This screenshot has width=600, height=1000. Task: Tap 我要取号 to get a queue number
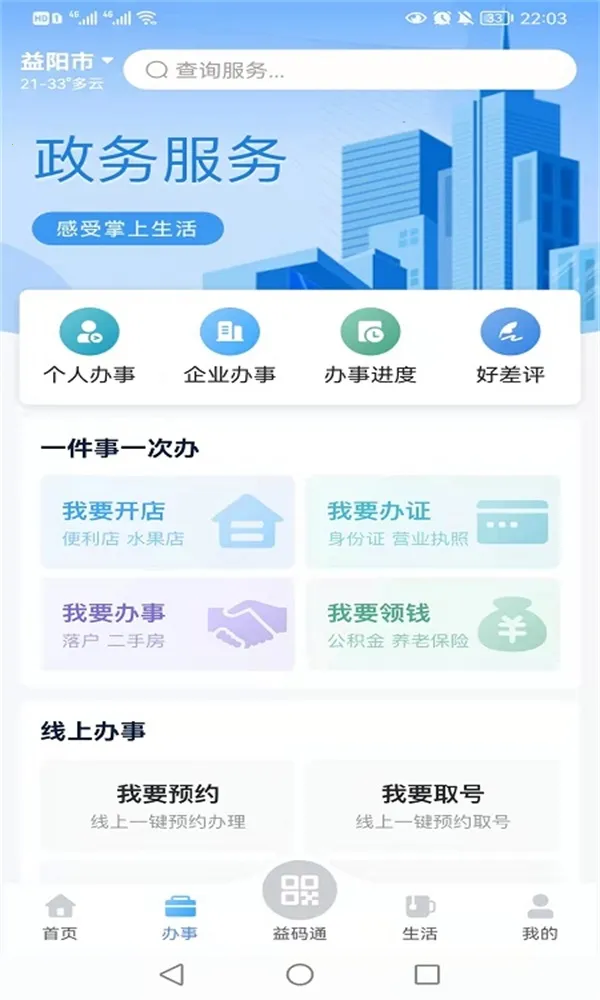432,806
